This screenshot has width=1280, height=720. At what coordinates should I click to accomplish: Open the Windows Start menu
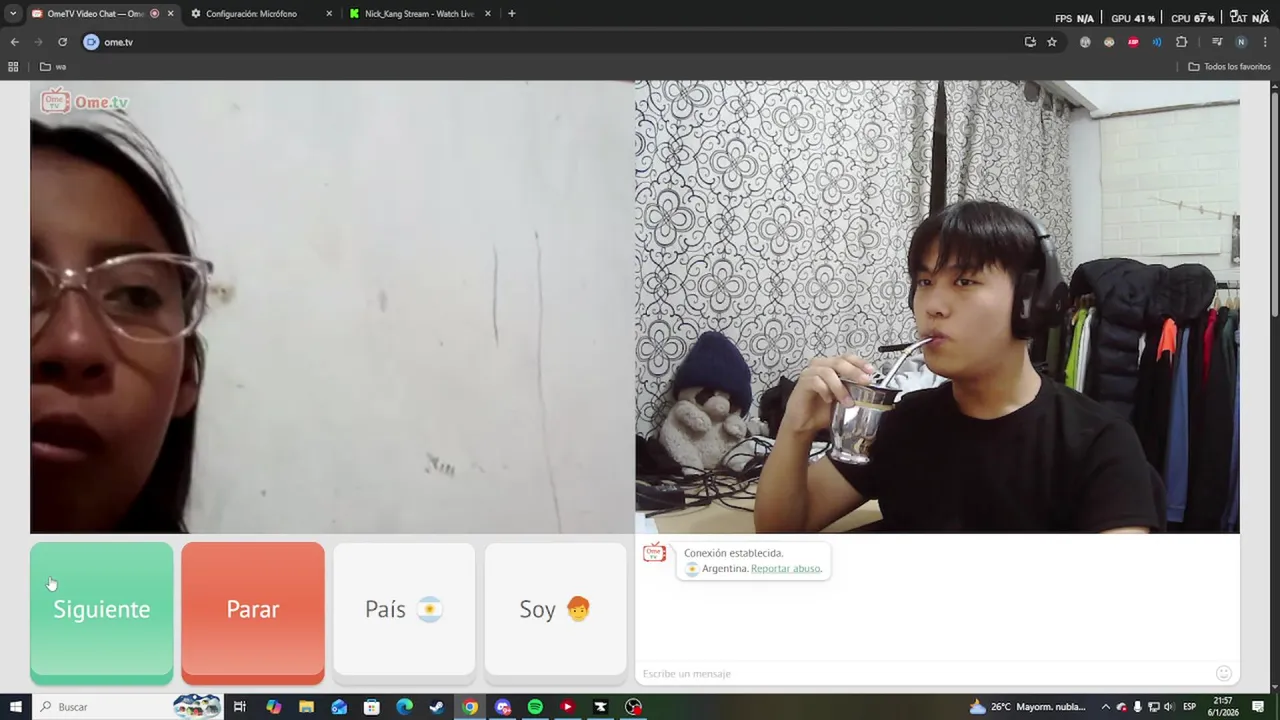[x=15, y=707]
